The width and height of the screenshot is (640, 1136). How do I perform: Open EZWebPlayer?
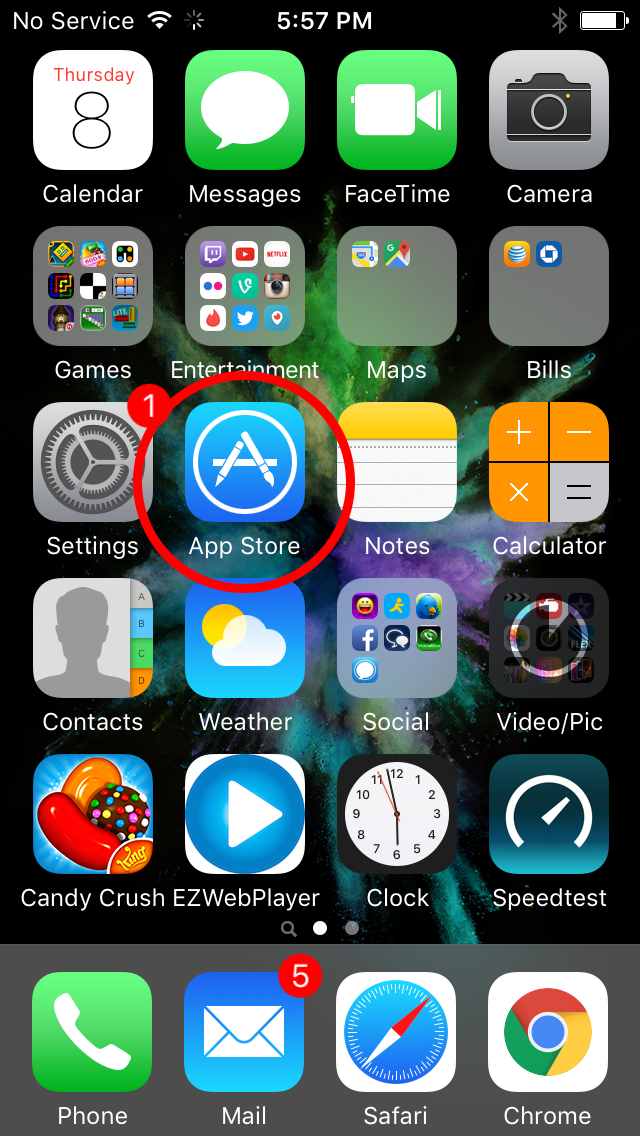(x=245, y=814)
